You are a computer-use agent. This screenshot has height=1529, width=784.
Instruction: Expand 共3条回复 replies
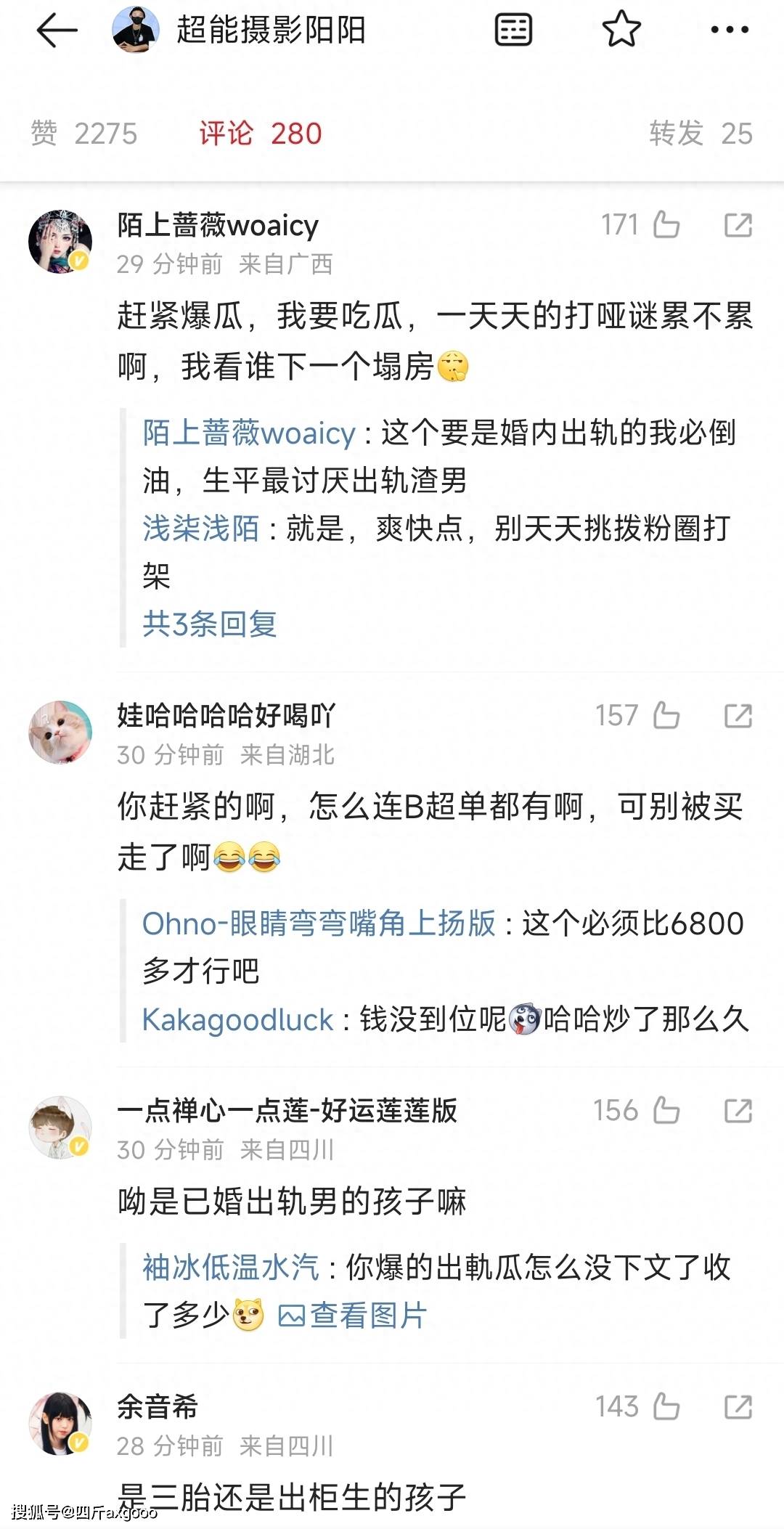click(x=209, y=624)
